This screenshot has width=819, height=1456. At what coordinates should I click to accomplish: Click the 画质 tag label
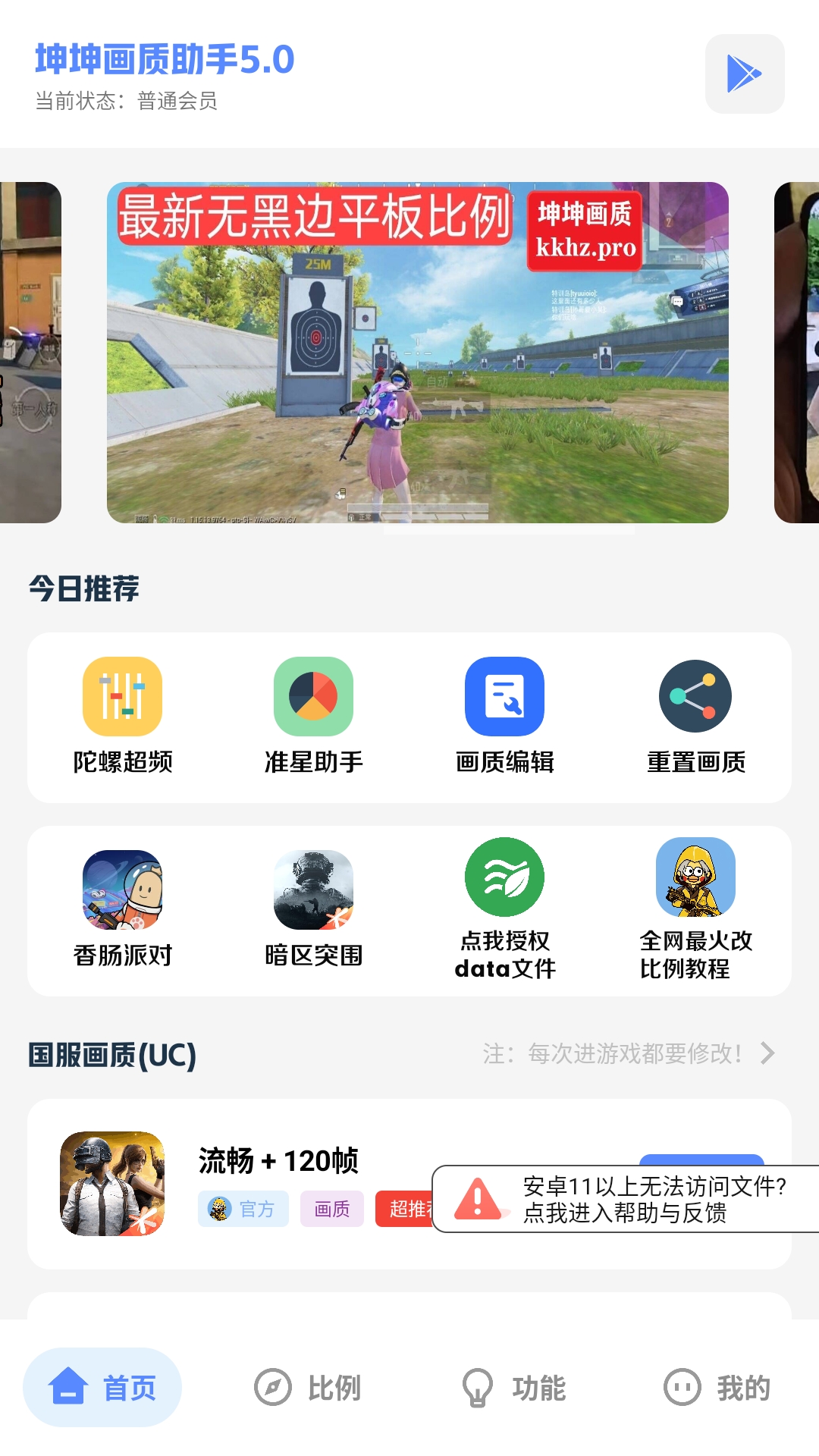(332, 1208)
